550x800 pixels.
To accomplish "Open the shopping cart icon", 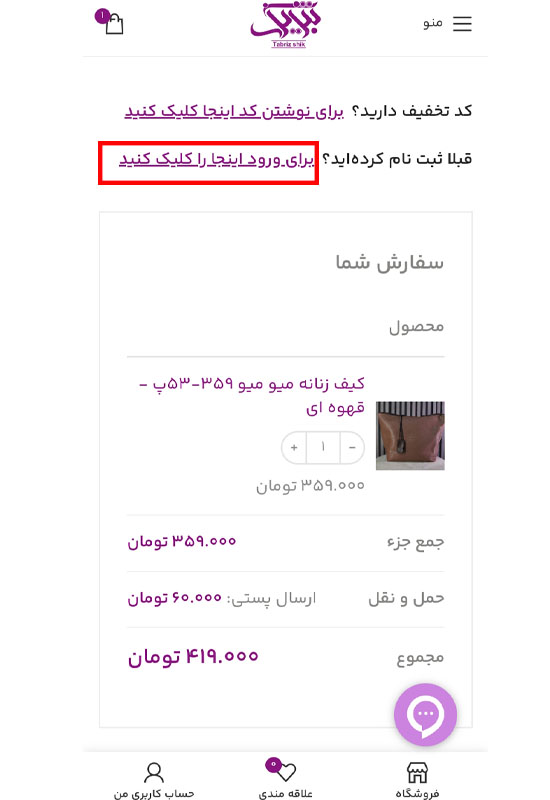I will tap(110, 23).
